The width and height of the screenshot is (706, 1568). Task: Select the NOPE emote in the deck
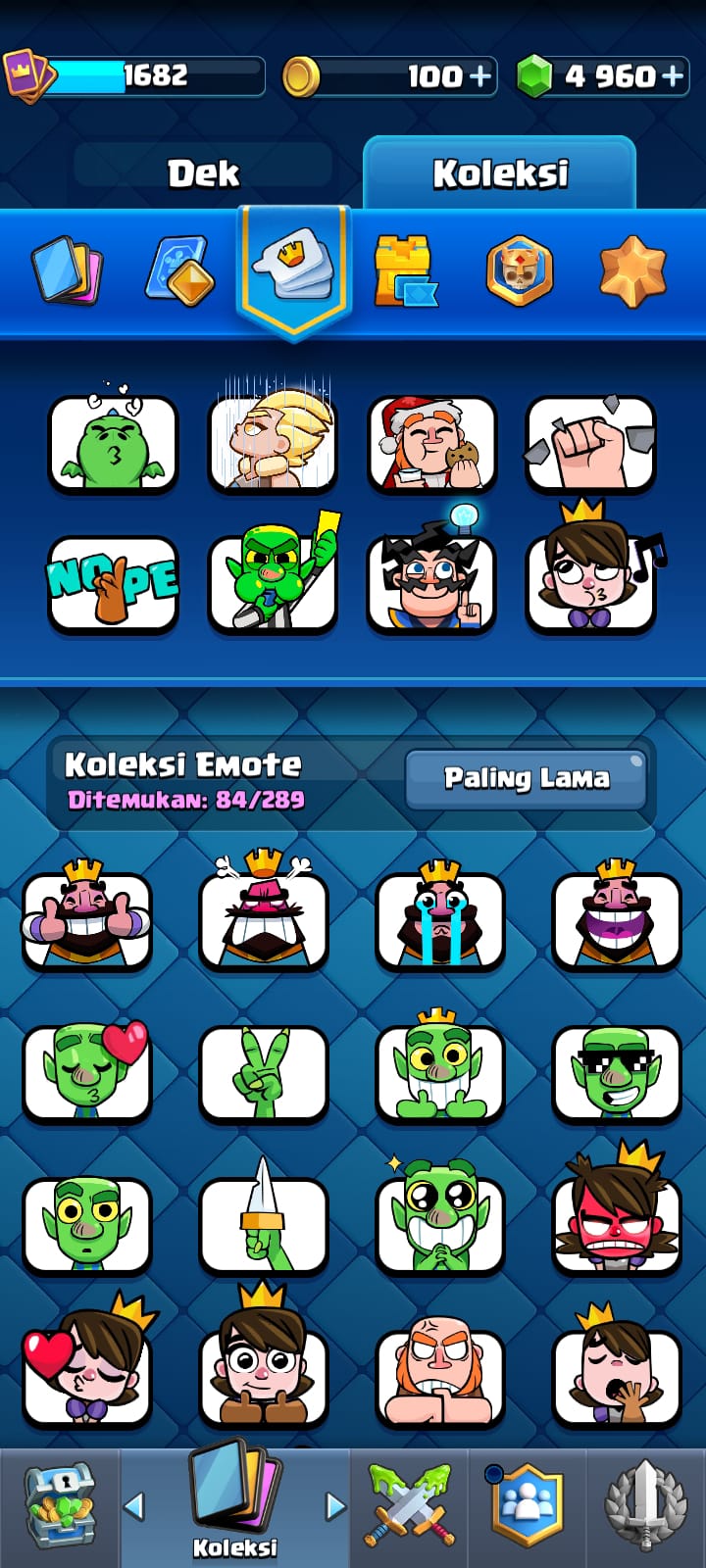pyautogui.click(x=114, y=583)
